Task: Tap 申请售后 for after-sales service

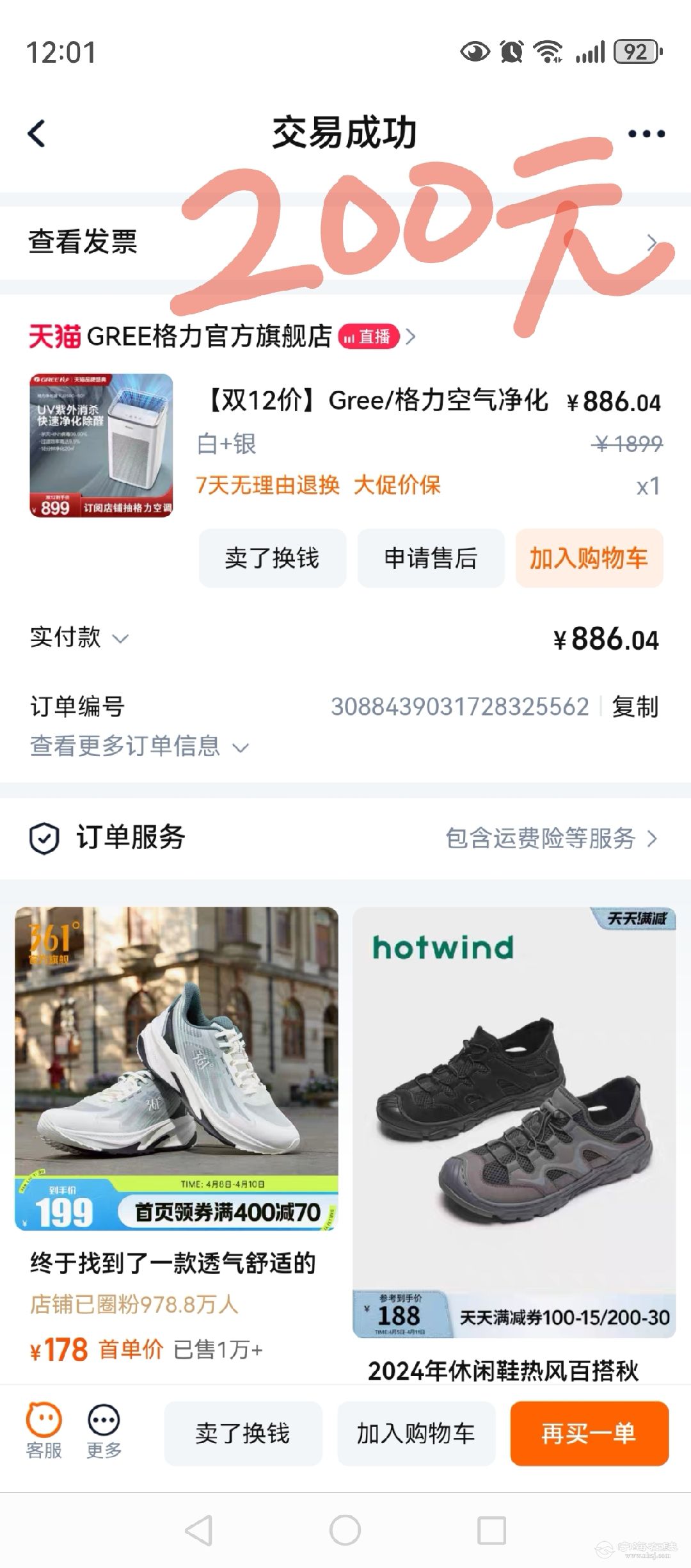Action: tap(431, 558)
